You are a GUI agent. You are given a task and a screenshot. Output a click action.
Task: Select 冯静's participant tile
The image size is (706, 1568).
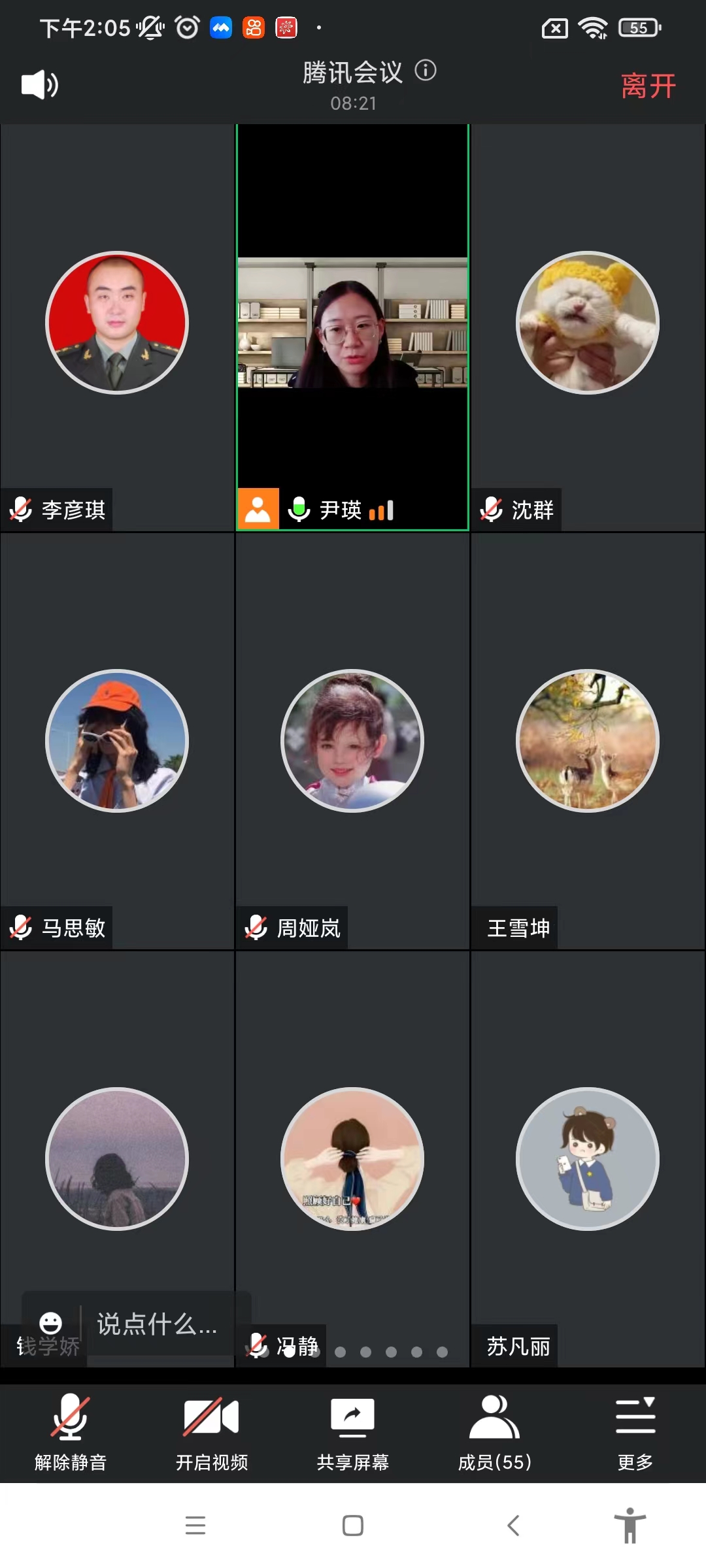pyautogui.click(x=352, y=1159)
